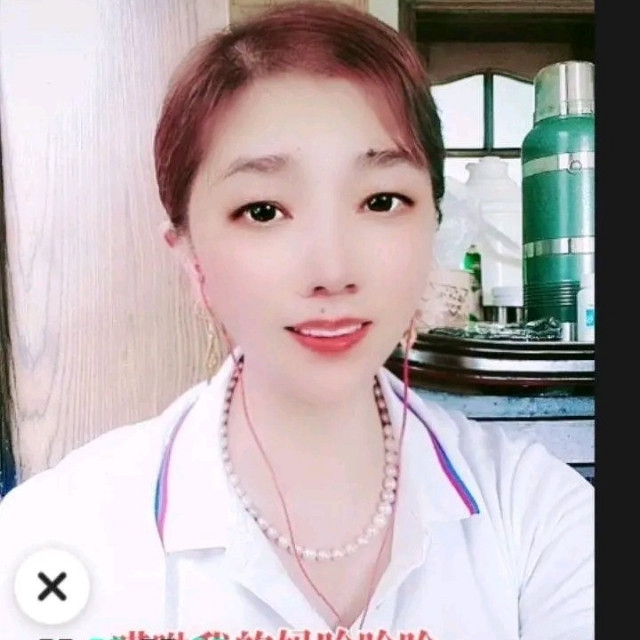Close the video with the X button
Screen dimensions: 640x640
coord(52,586)
